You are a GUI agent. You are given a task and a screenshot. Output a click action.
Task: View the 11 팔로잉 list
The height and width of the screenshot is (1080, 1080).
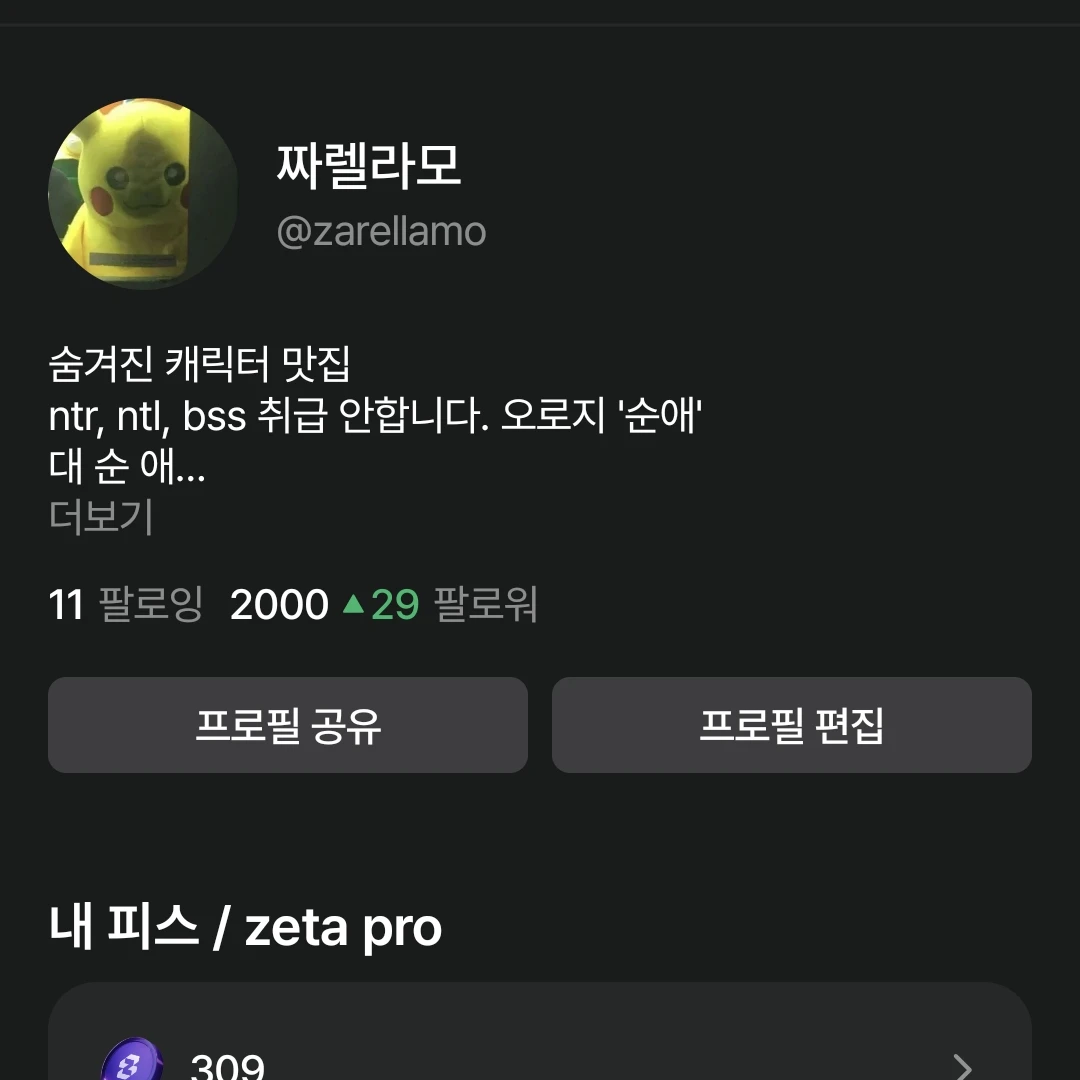[x=125, y=605]
